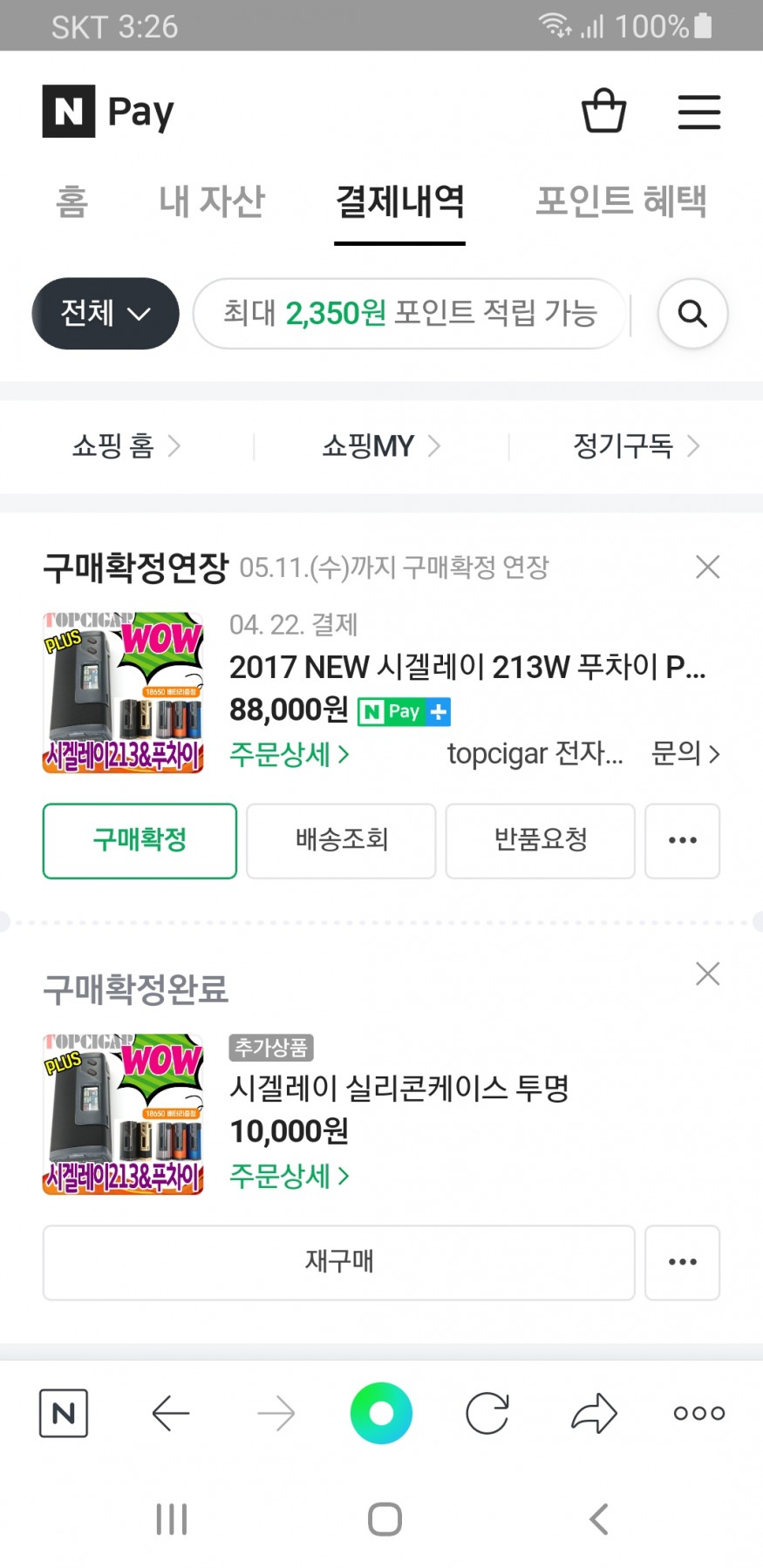
Task: Confirm purchase with 구매확정 button
Action: (140, 840)
